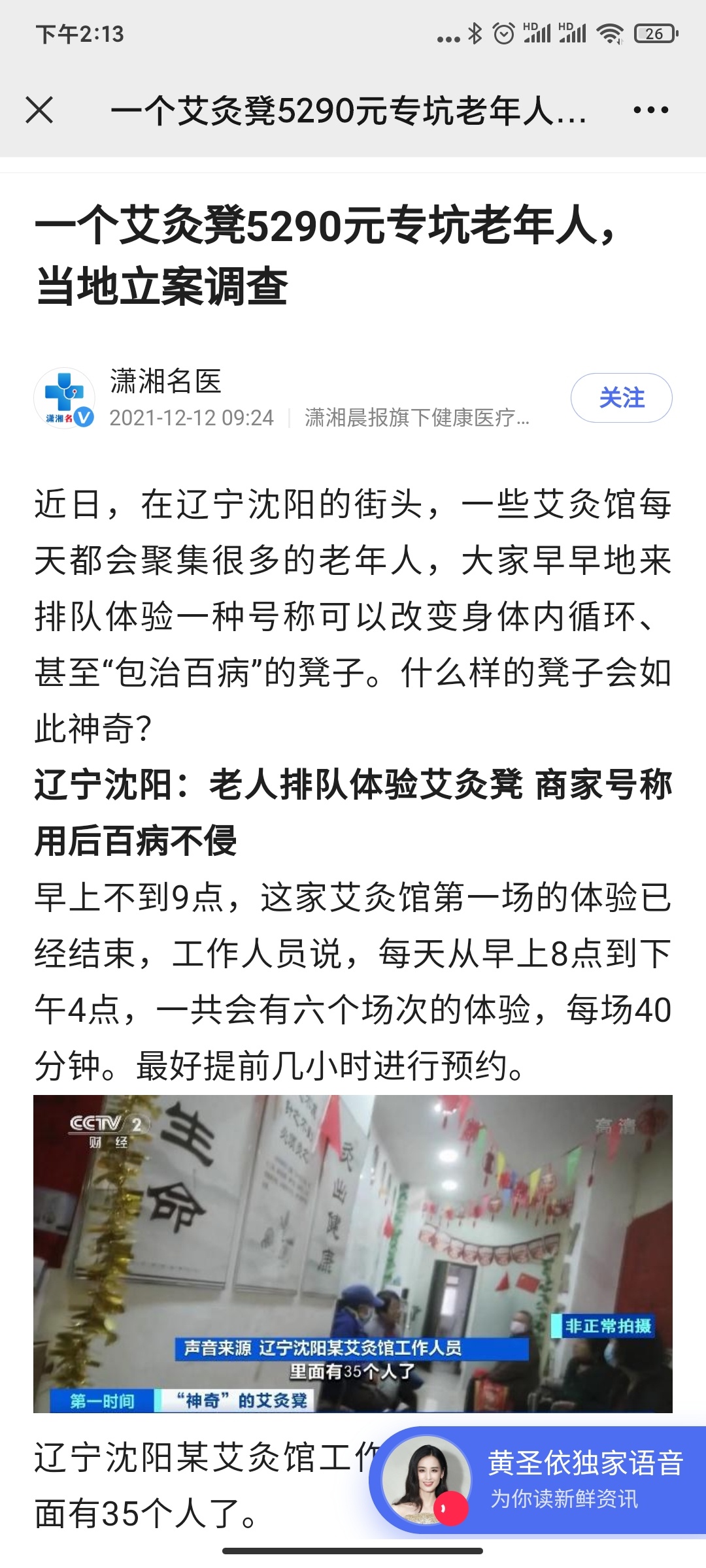
Task: Play 黄圣依独家语音 article reading
Action: (537, 1479)
